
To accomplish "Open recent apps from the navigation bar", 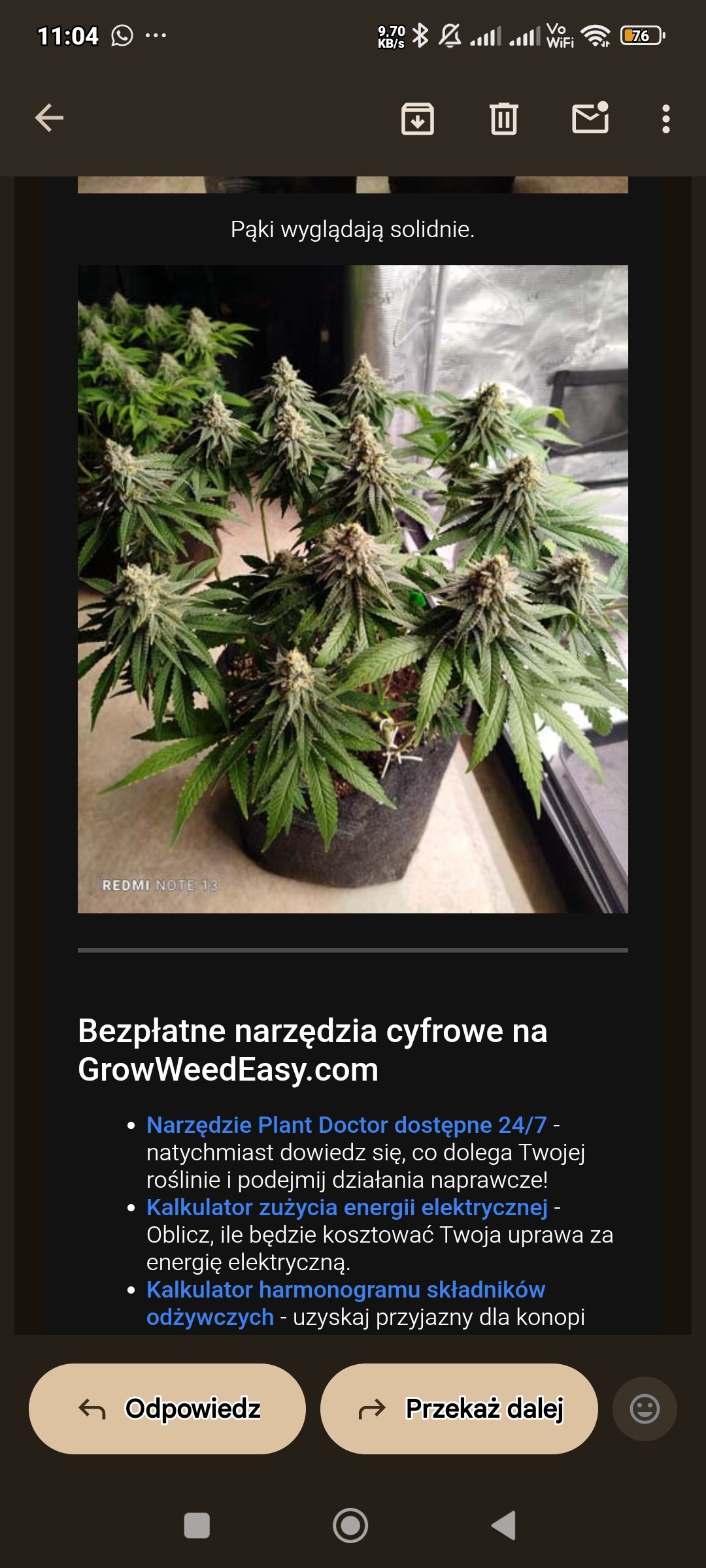I will [197, 1526].
